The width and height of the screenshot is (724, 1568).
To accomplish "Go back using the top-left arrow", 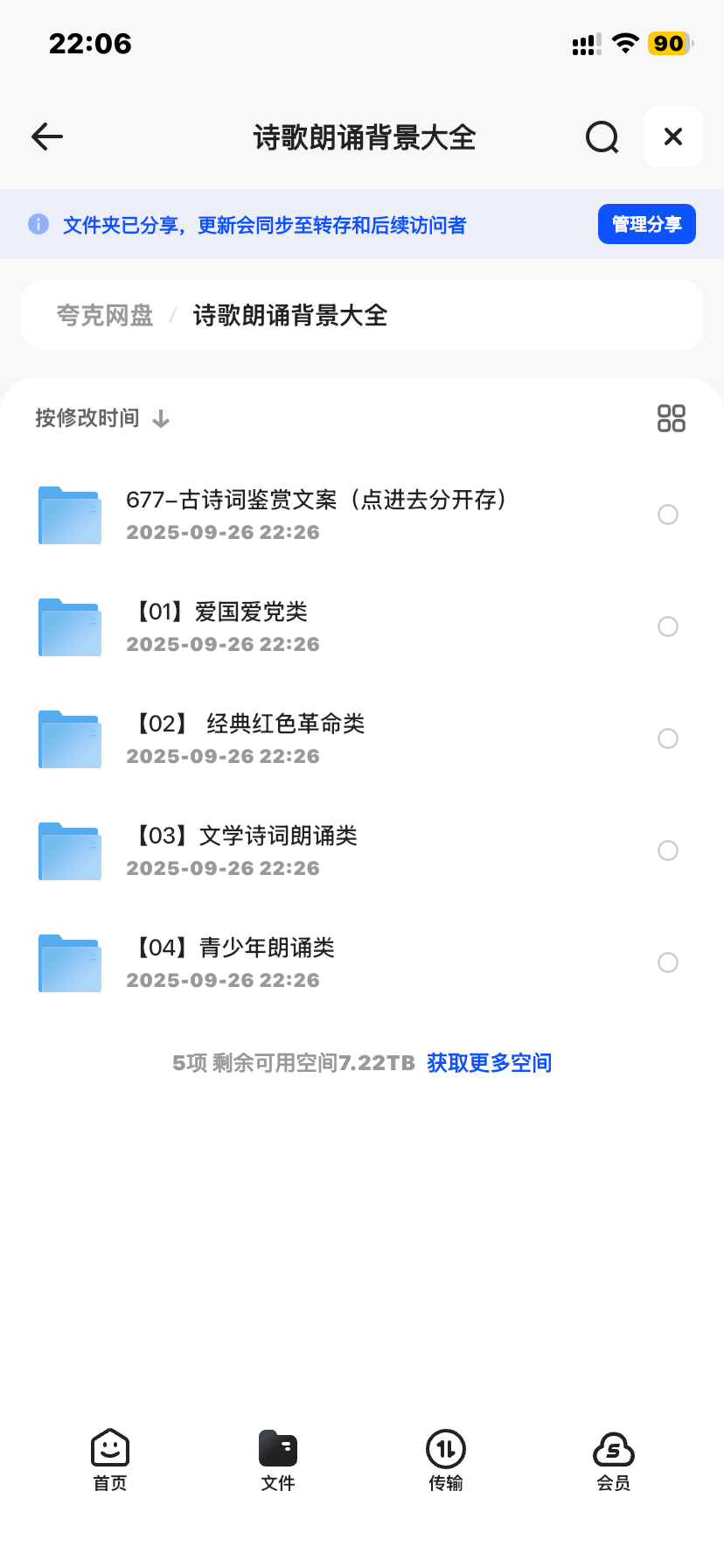I will (47, 136).
